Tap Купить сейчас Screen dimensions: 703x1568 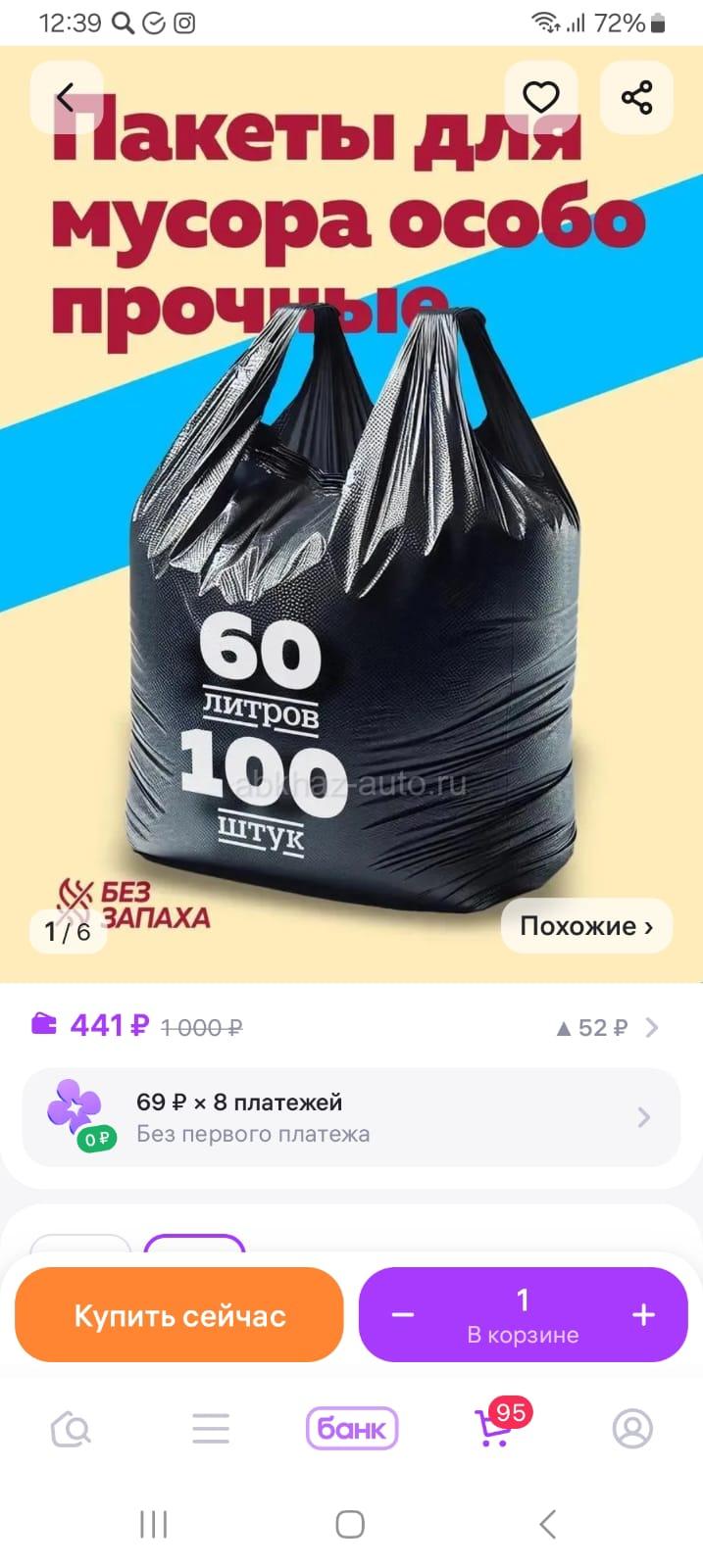179,1315
